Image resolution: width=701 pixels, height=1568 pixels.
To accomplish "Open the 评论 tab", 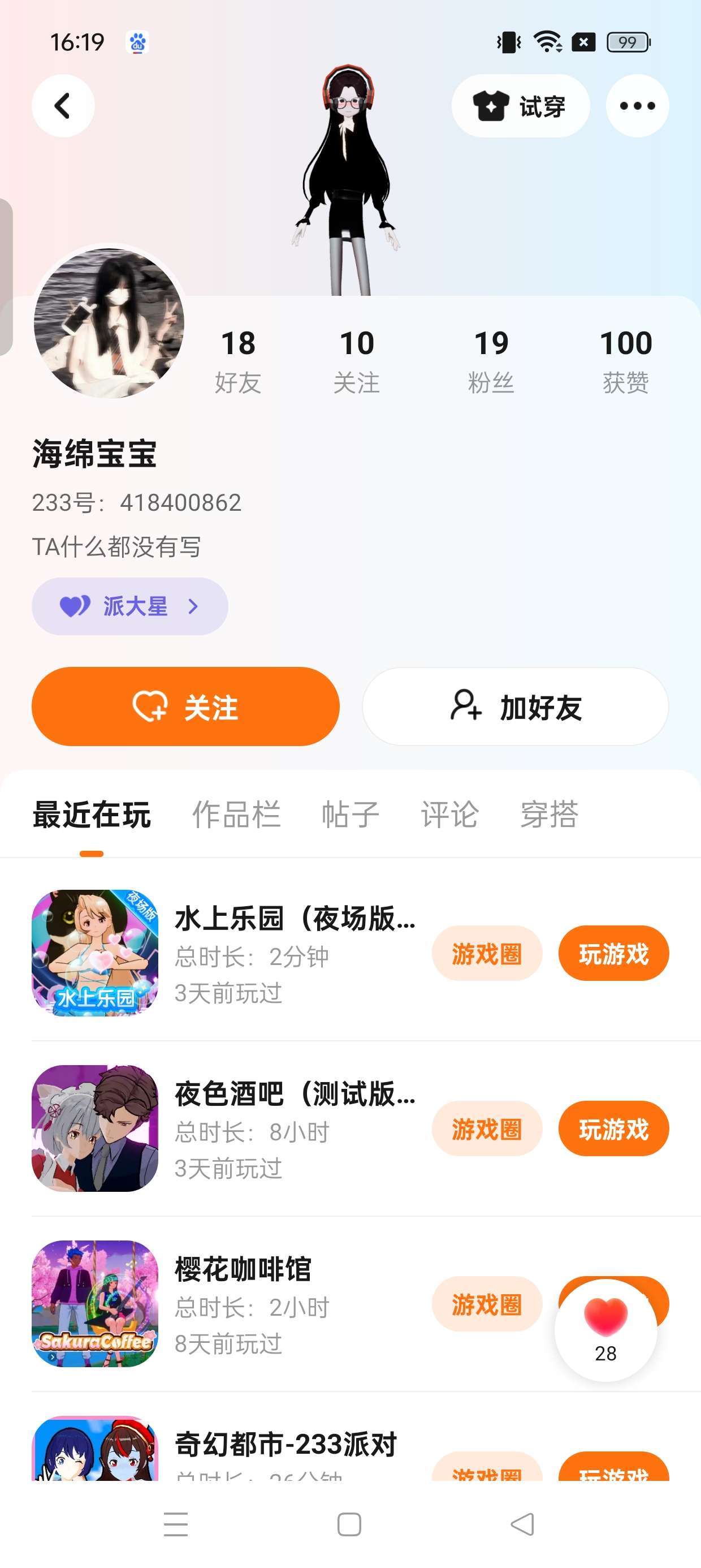I will pos(449,814).
